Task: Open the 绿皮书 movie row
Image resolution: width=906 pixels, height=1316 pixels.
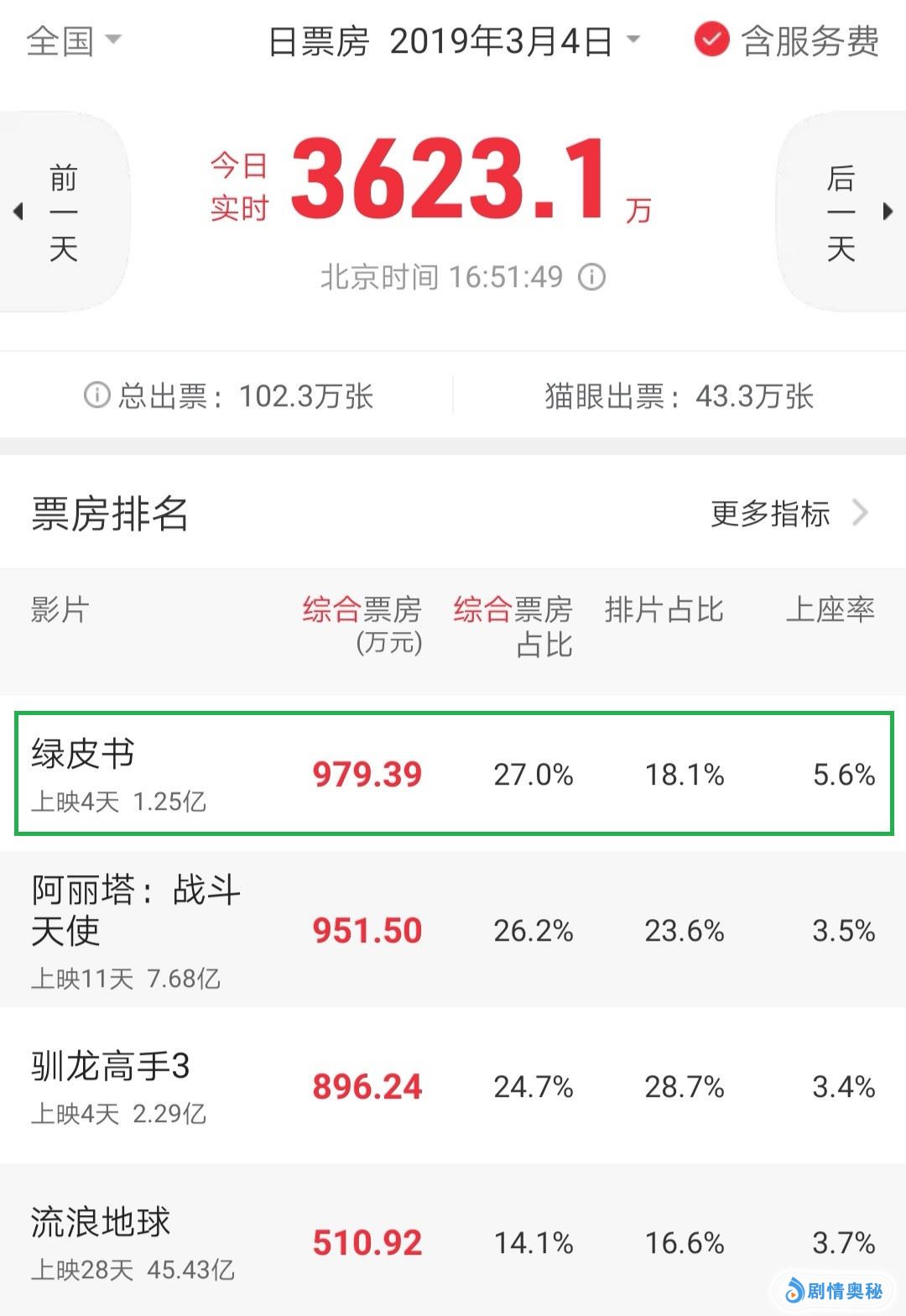Action: 453,773
